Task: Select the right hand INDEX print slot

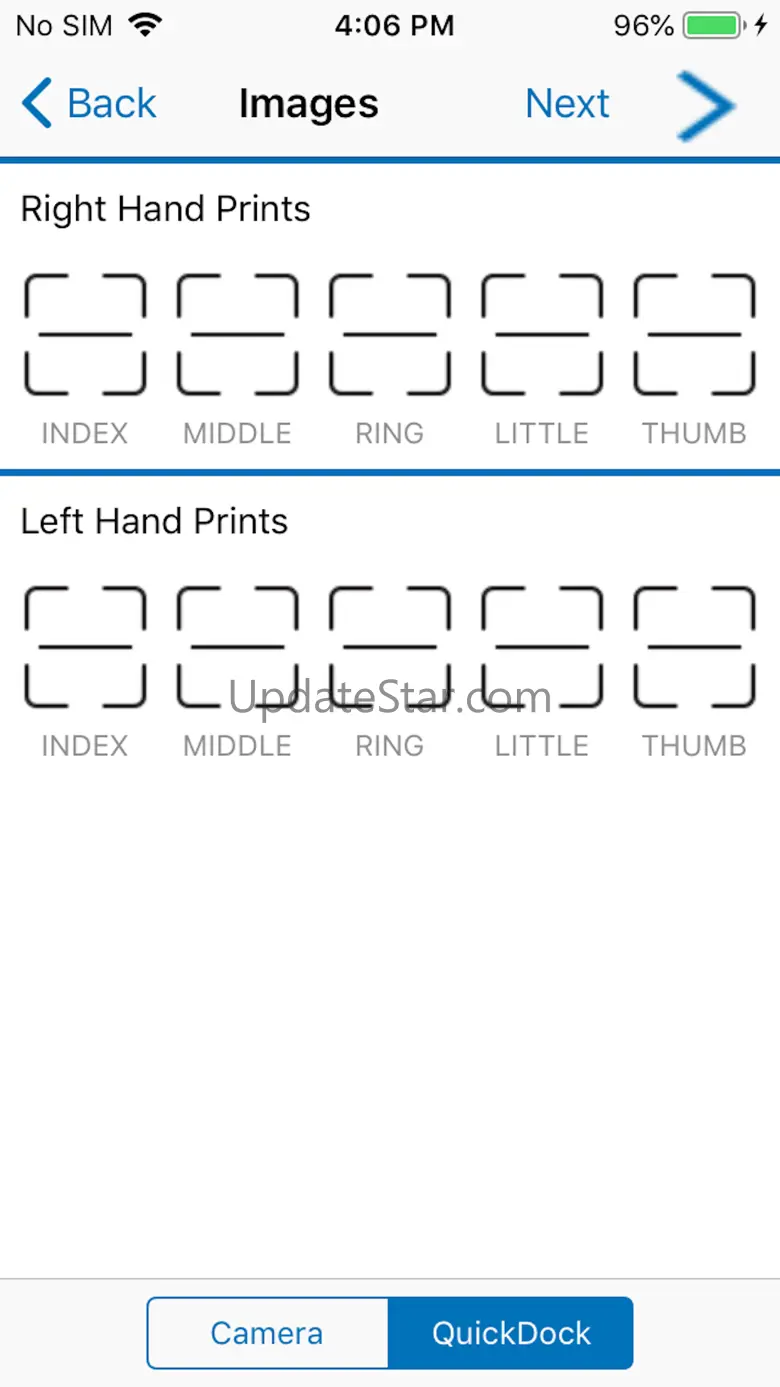Action: coord(85,335)
